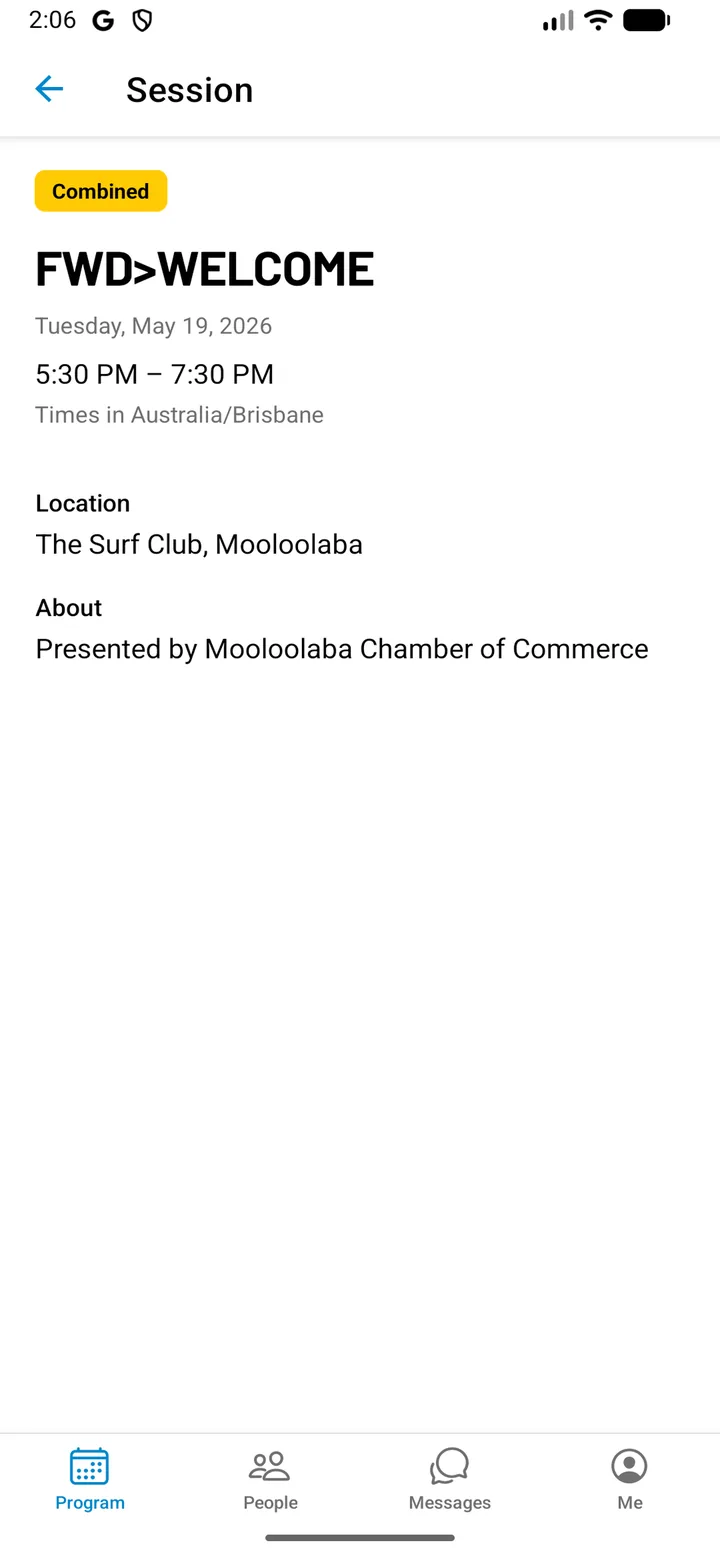Switch to the People tab
The image size is (720, 1558).
(x=270, y=1480)
